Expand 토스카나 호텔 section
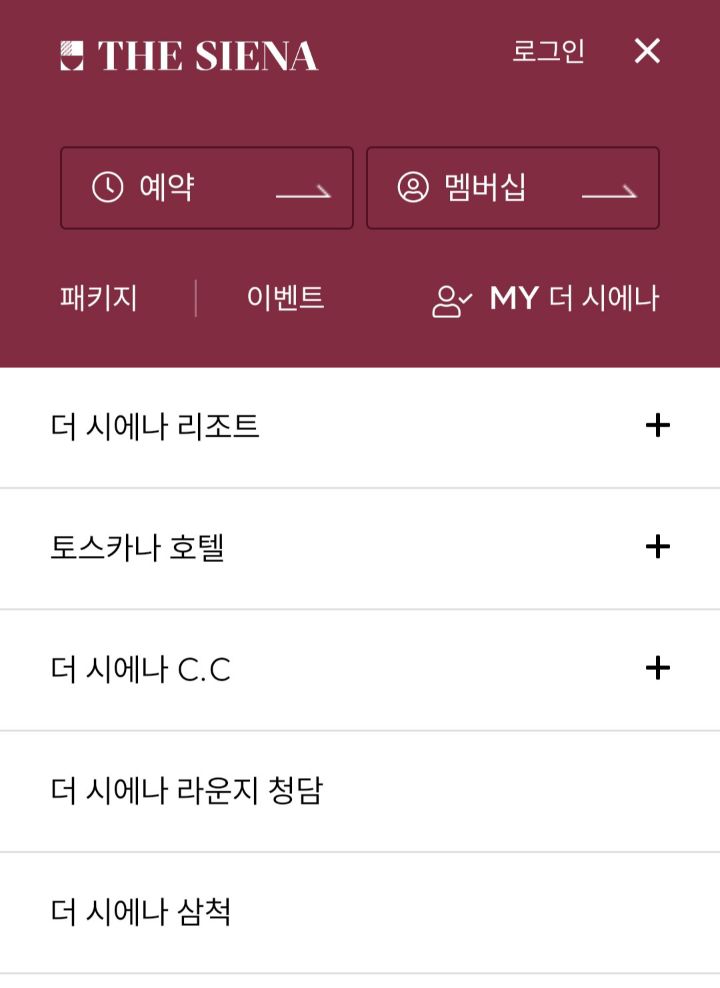The width and height of the screenshot is (720, 988). (x=657, y=547)
